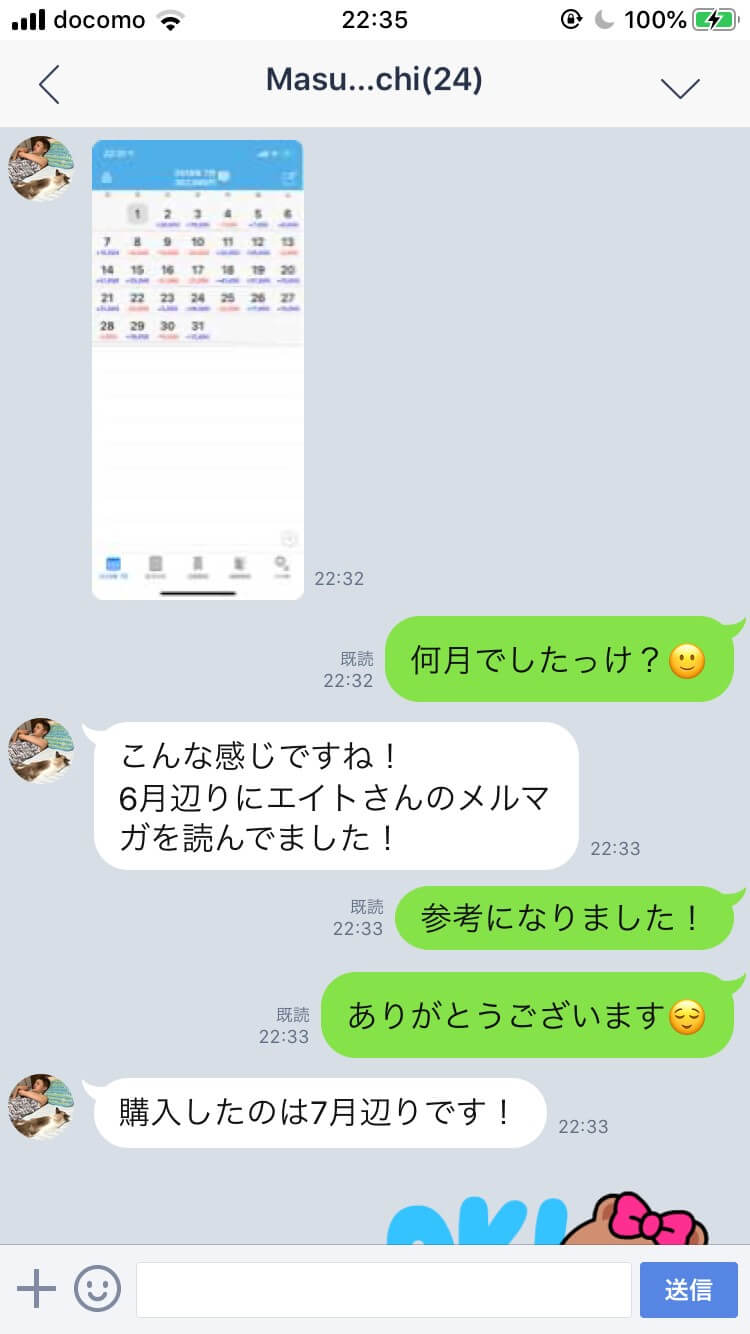The width and height of the screenshot is (750, 1334).
Task: Expand the chat options dropdown arrow
Action: click(x=680, y=87)
